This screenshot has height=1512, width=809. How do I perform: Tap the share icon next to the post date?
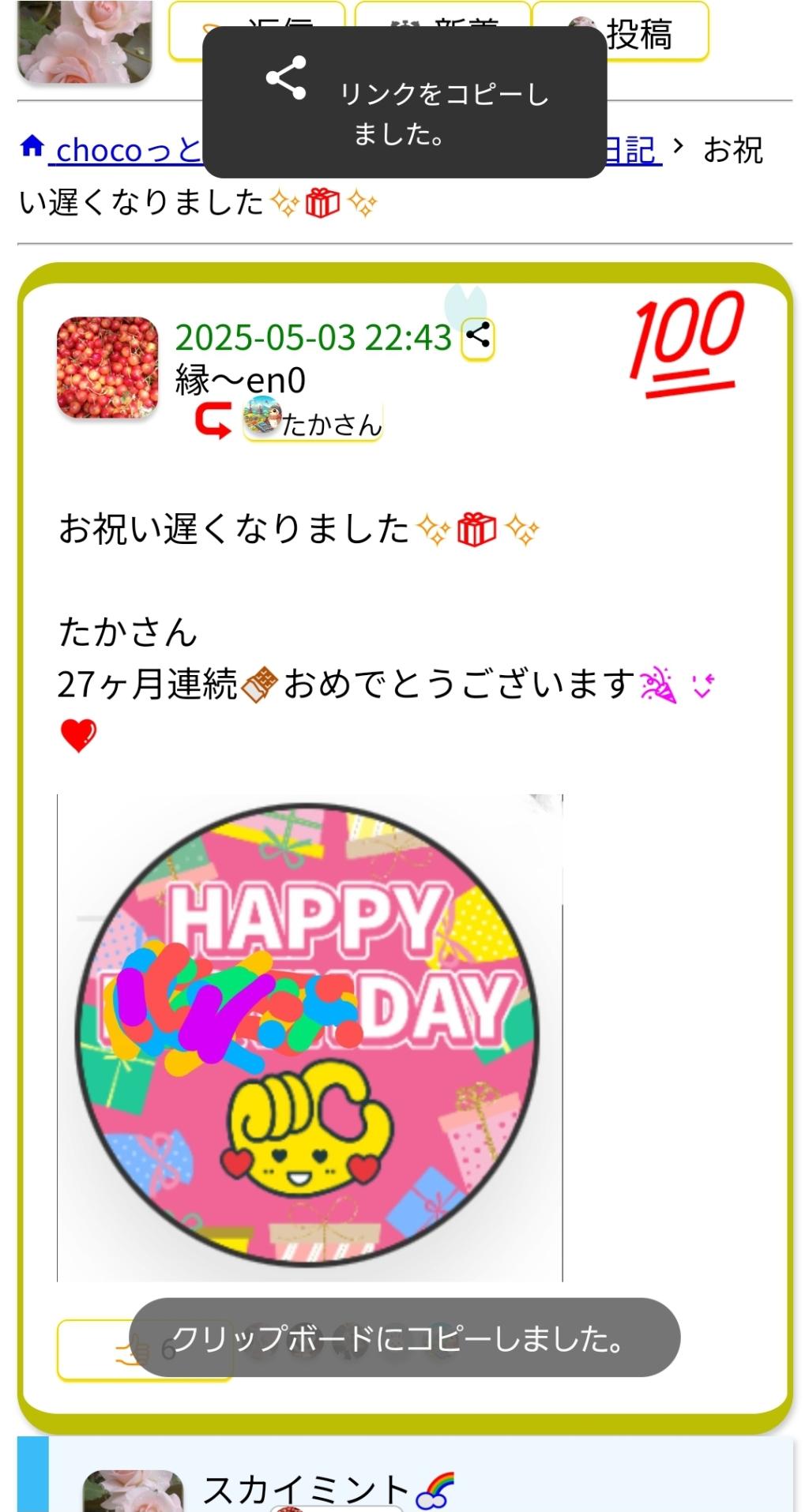[x=478, y=338]
